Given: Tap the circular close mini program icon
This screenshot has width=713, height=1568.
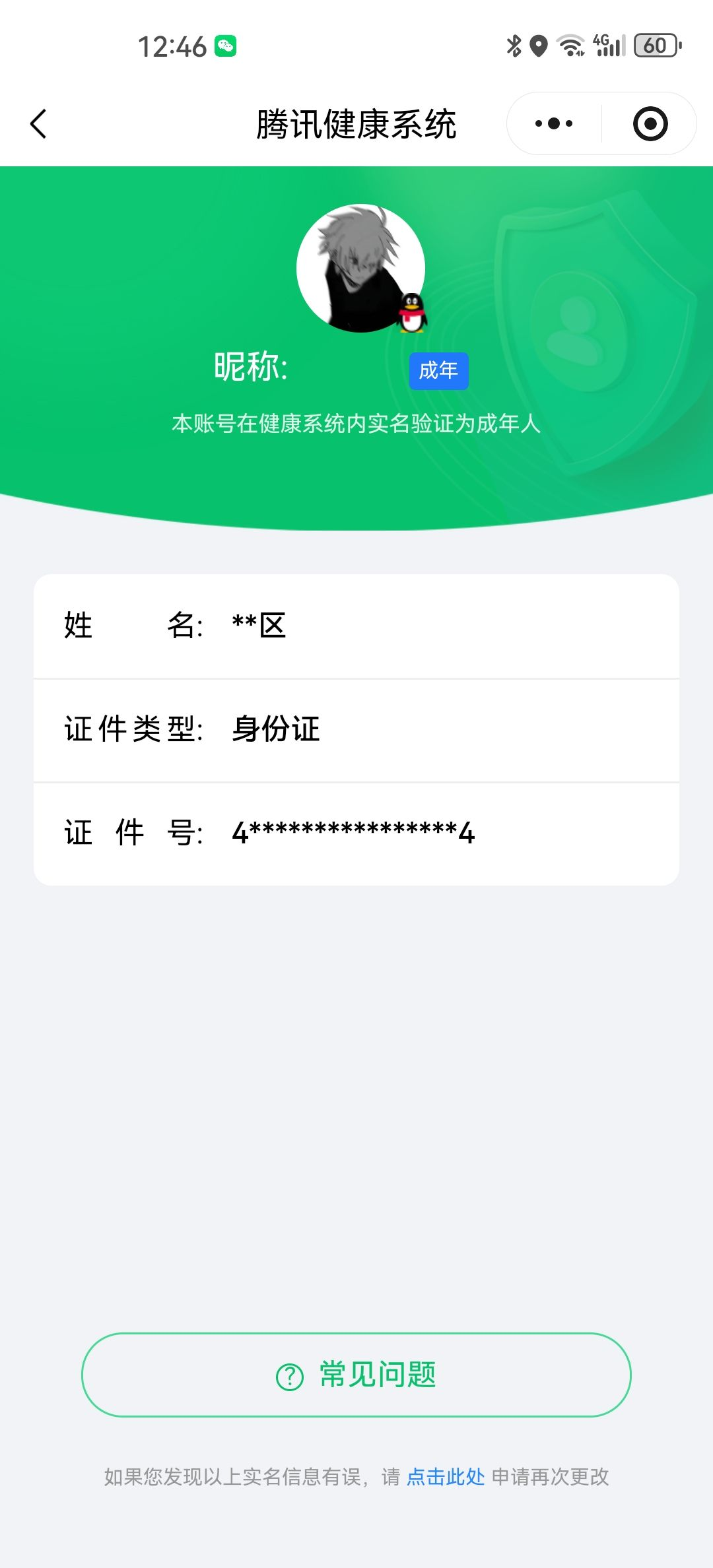Looking at the screenshot, I should [x=649, y=123].
